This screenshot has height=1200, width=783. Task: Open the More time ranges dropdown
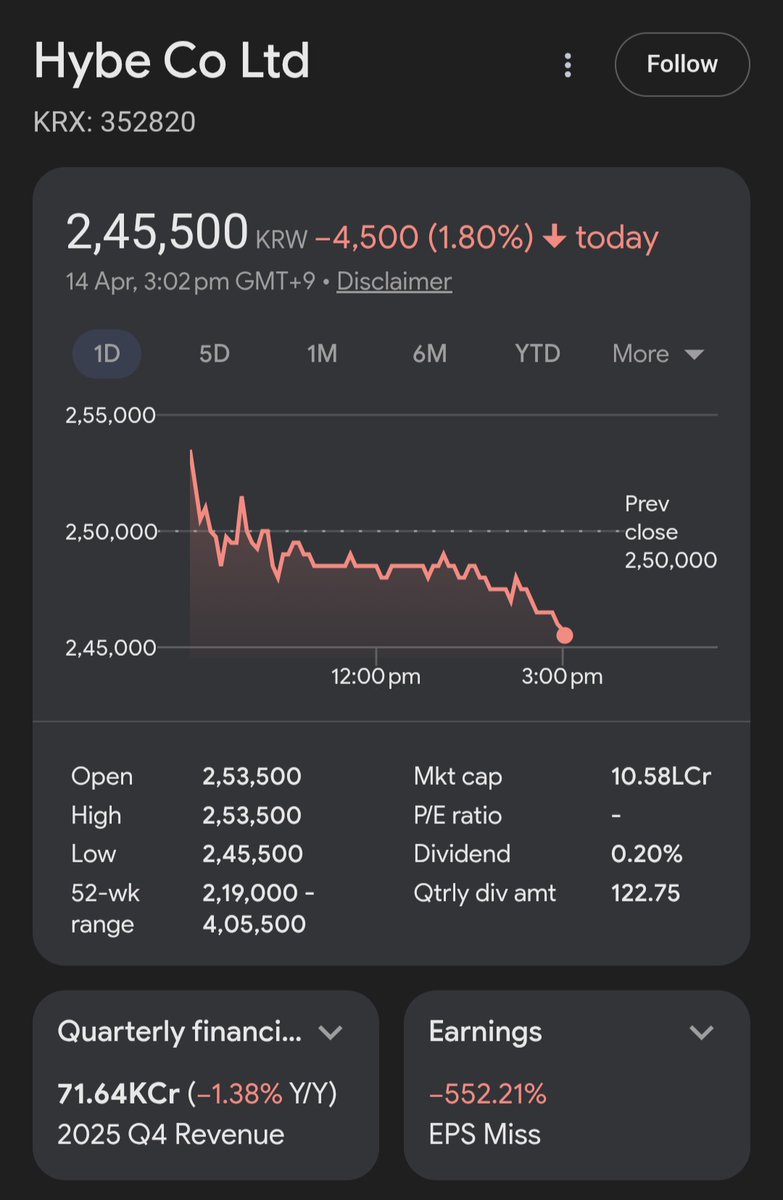coord(659,354)
